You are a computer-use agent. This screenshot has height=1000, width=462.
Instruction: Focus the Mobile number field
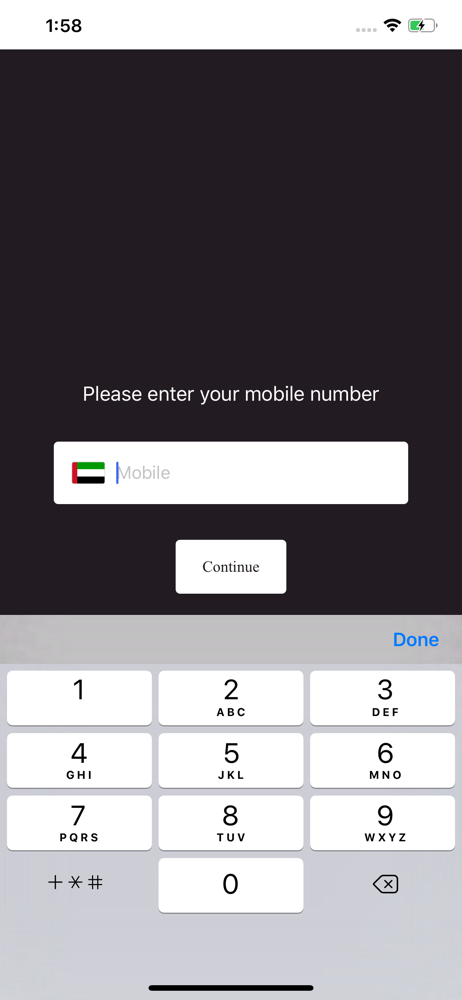(x=258, y=473)
